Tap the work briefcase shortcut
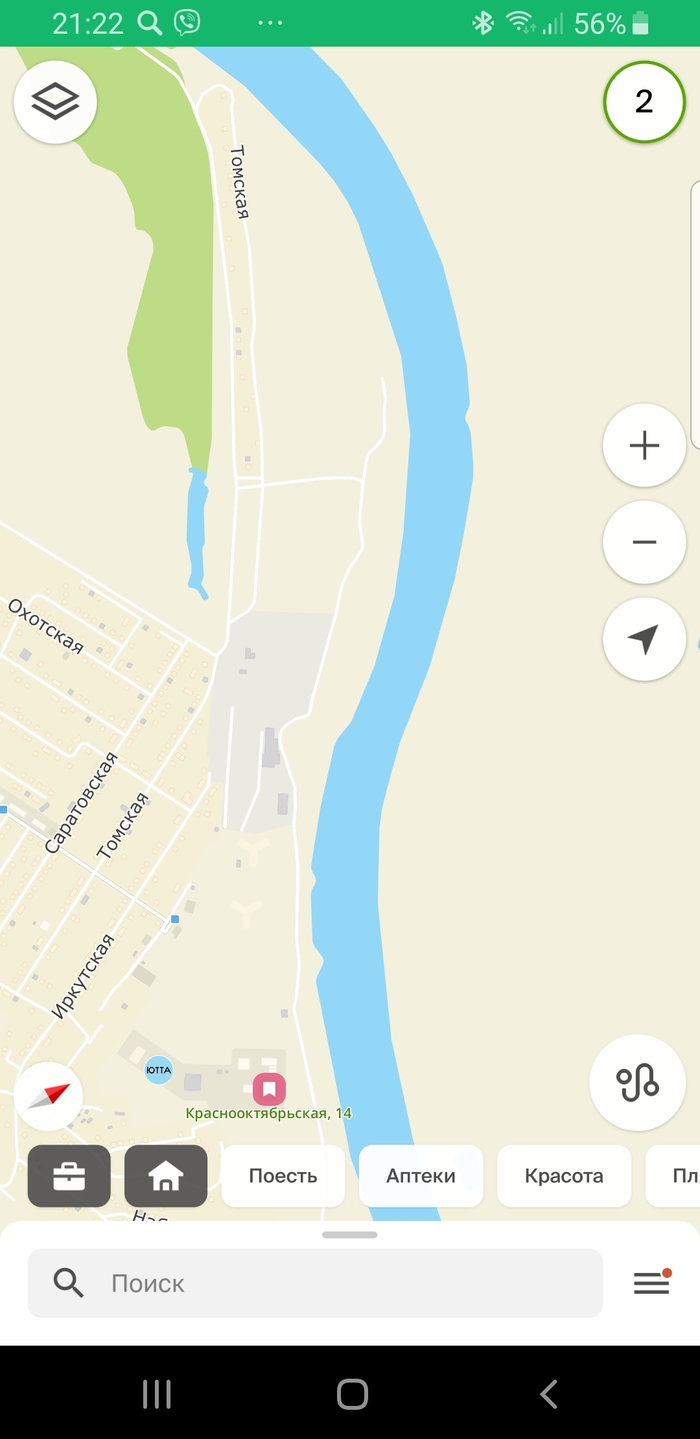This screenshot has width=700, height=1439. point(69,1176)
